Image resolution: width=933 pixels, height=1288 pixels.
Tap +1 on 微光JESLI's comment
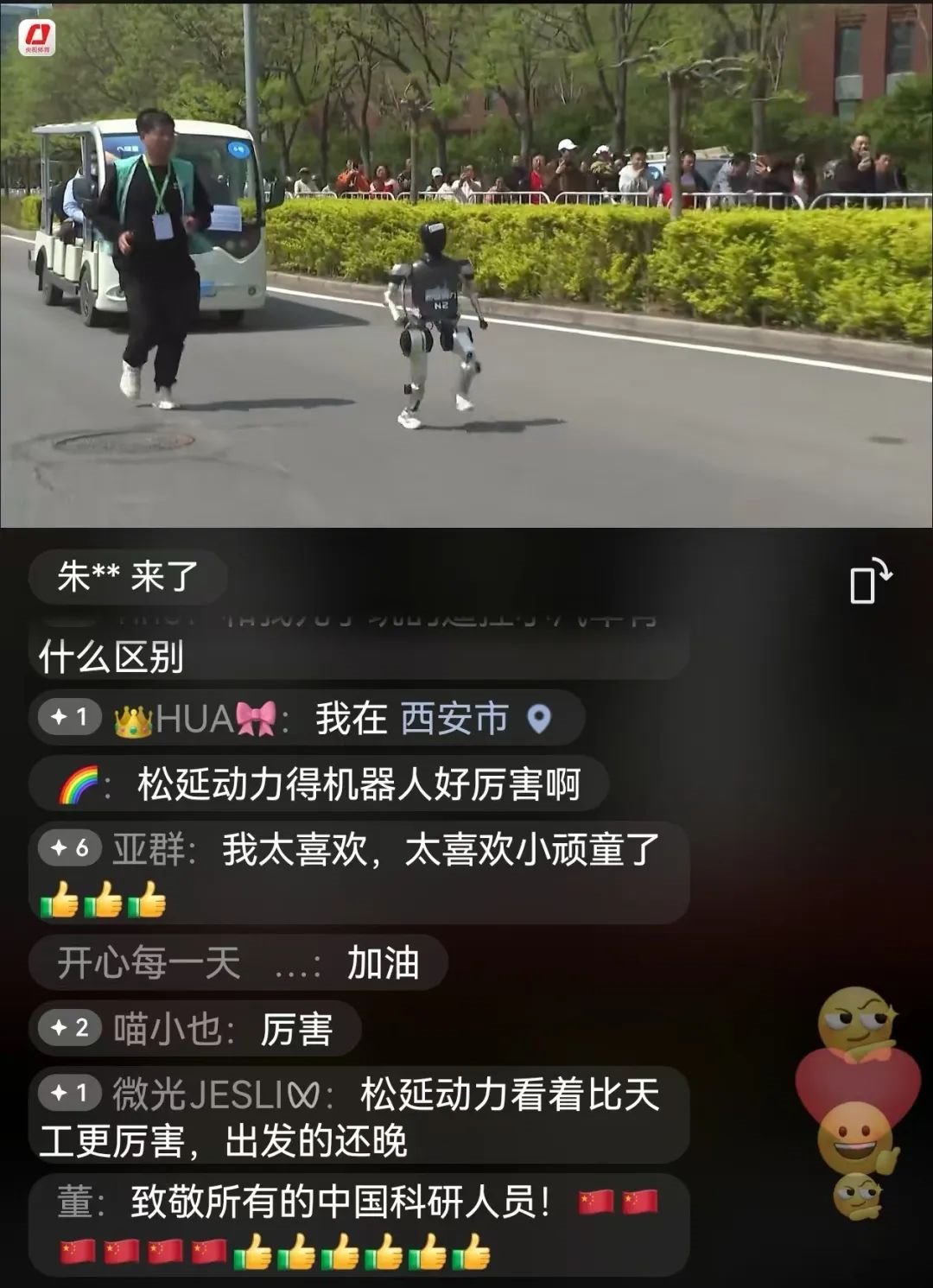(x=70, y=1094)
